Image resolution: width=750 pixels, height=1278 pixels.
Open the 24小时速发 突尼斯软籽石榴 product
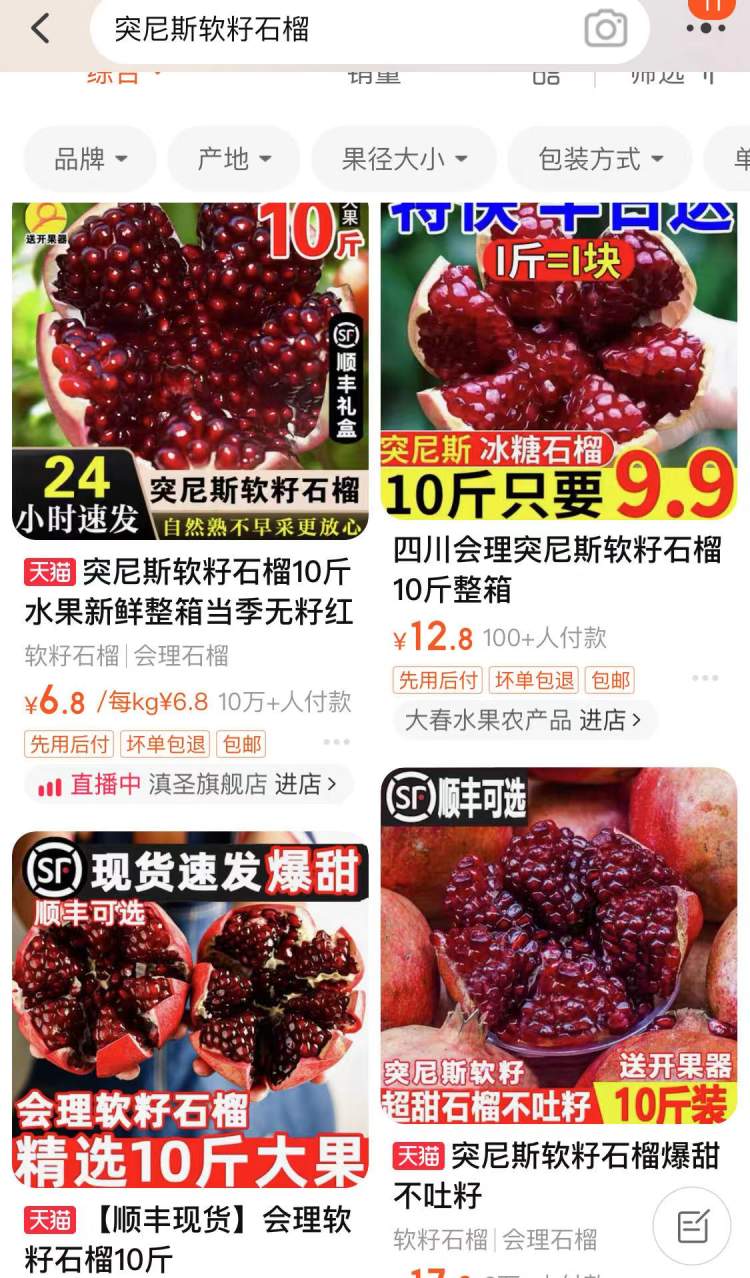[190, 370]
